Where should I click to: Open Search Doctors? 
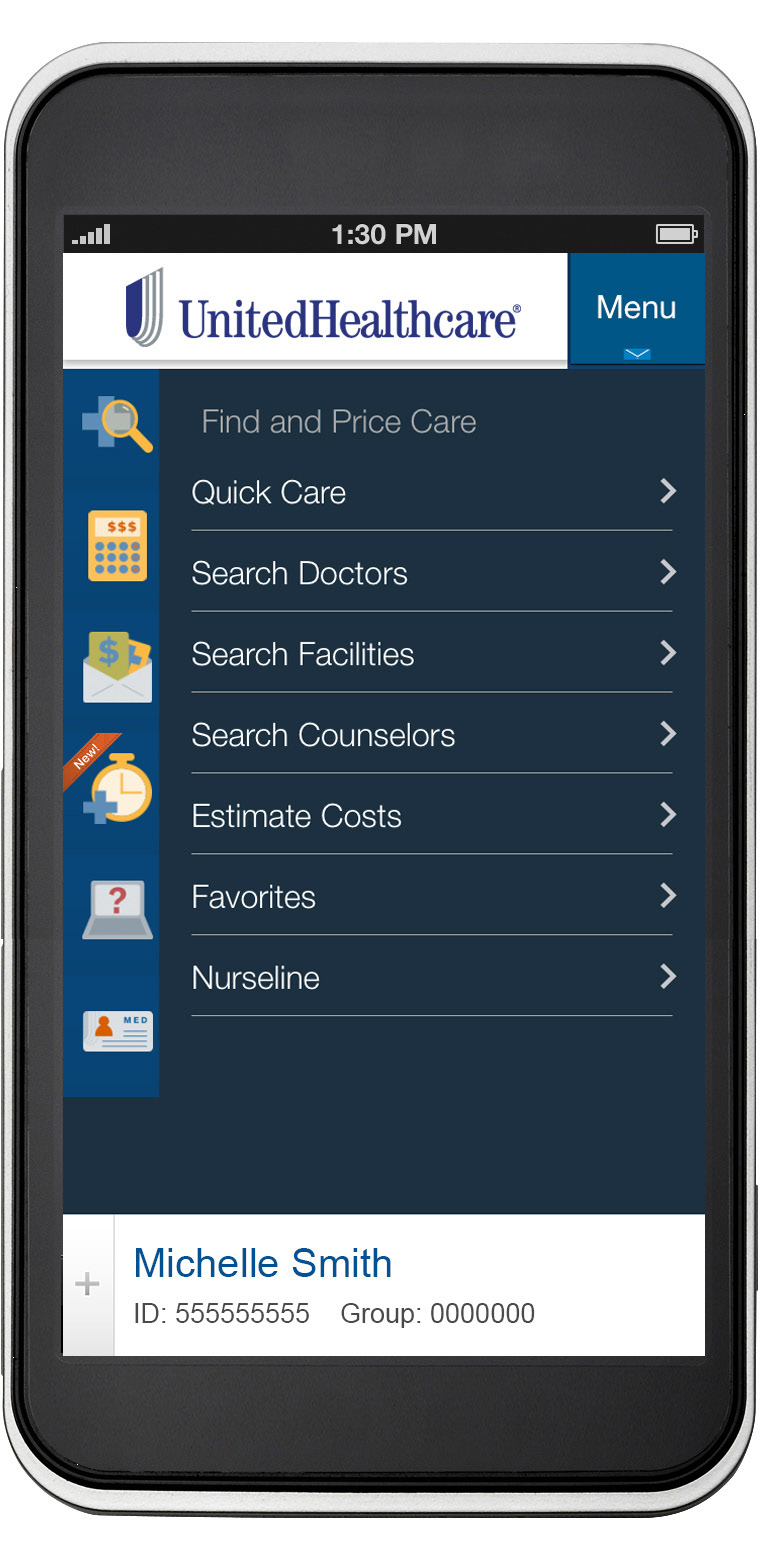point(432,572)
